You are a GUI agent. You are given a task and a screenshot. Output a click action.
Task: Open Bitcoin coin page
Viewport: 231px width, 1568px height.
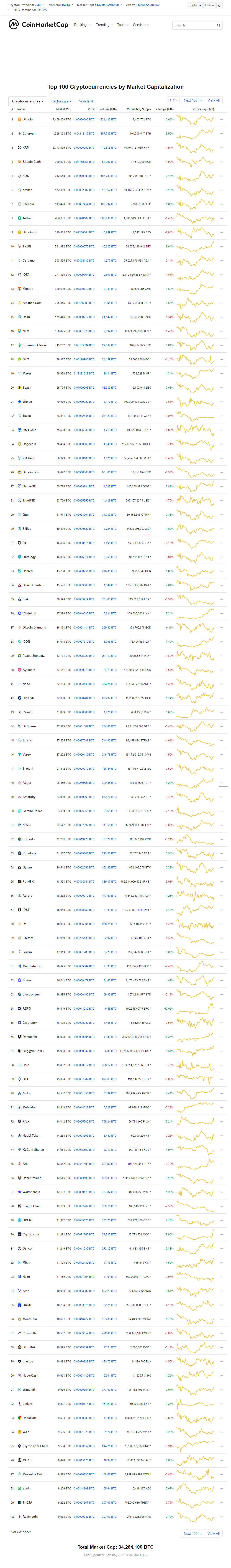point(27,119)
